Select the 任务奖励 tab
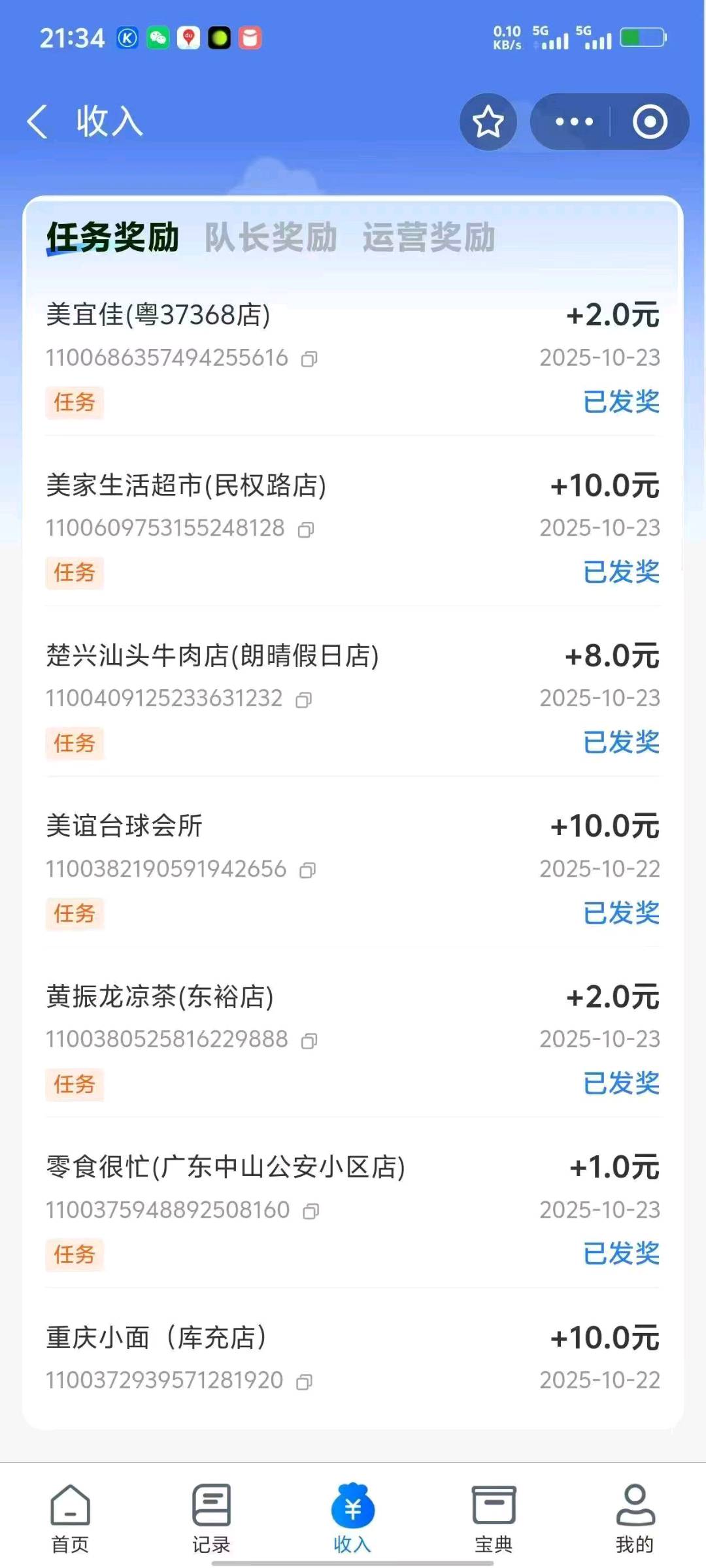 112,240
